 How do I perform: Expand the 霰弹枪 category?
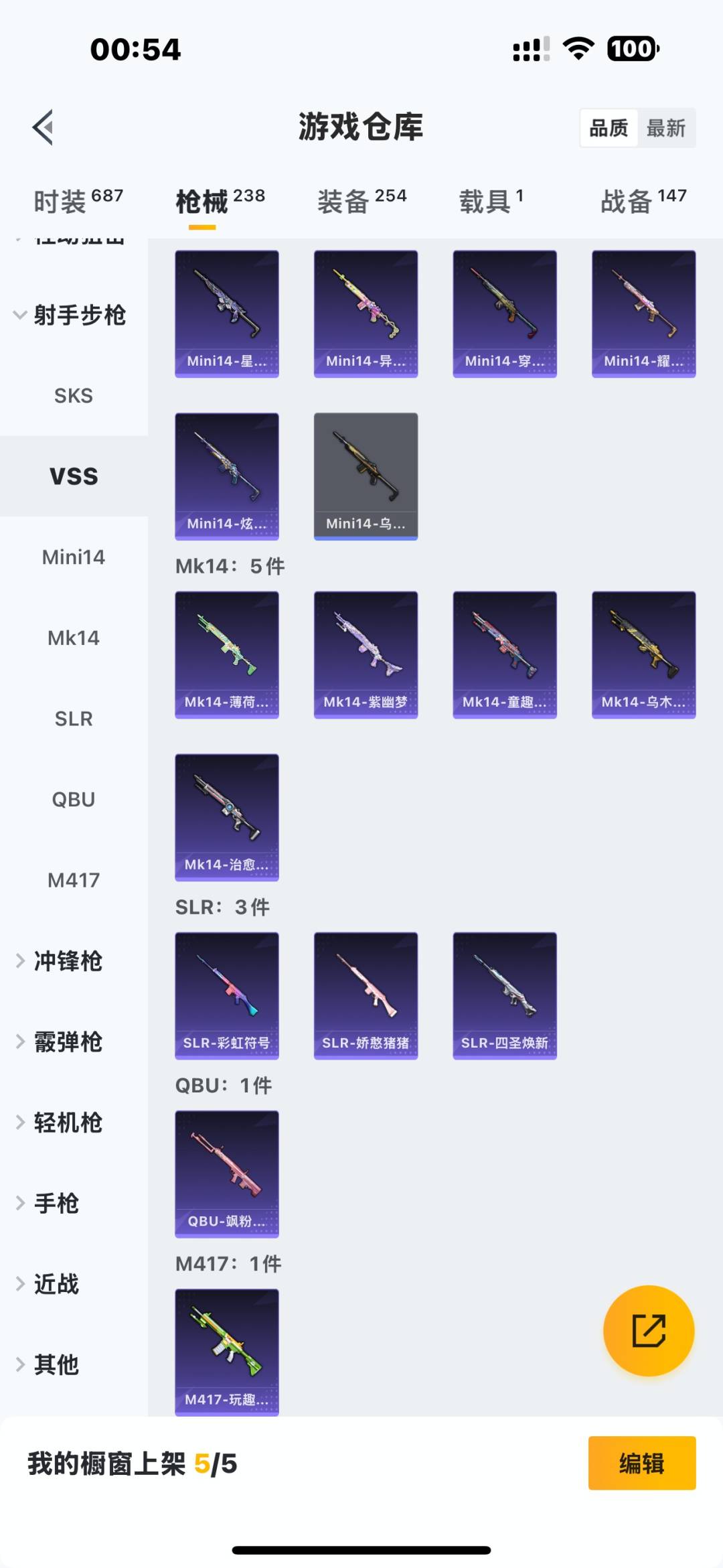(x=67, y=1042)
